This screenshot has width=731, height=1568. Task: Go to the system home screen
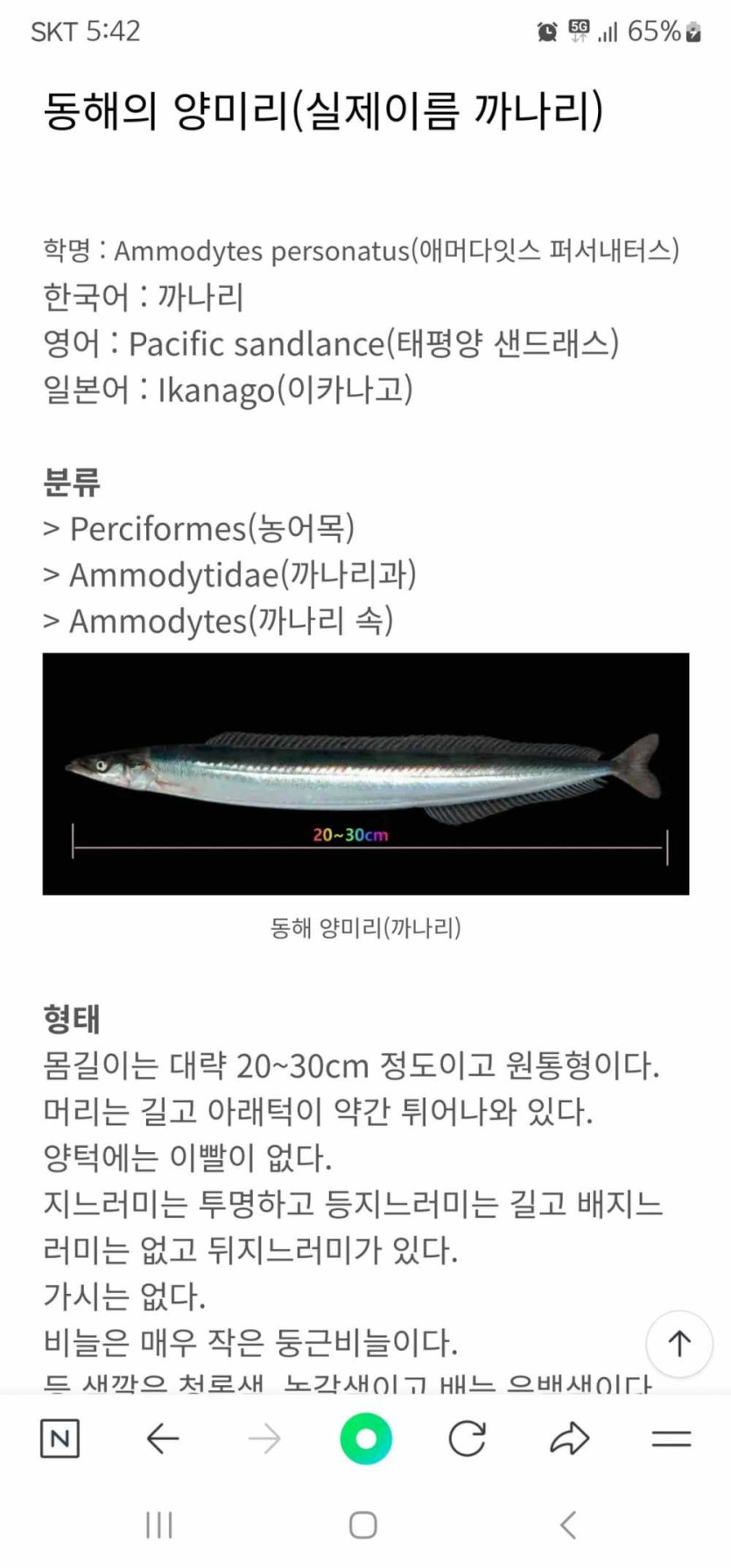363,1525
